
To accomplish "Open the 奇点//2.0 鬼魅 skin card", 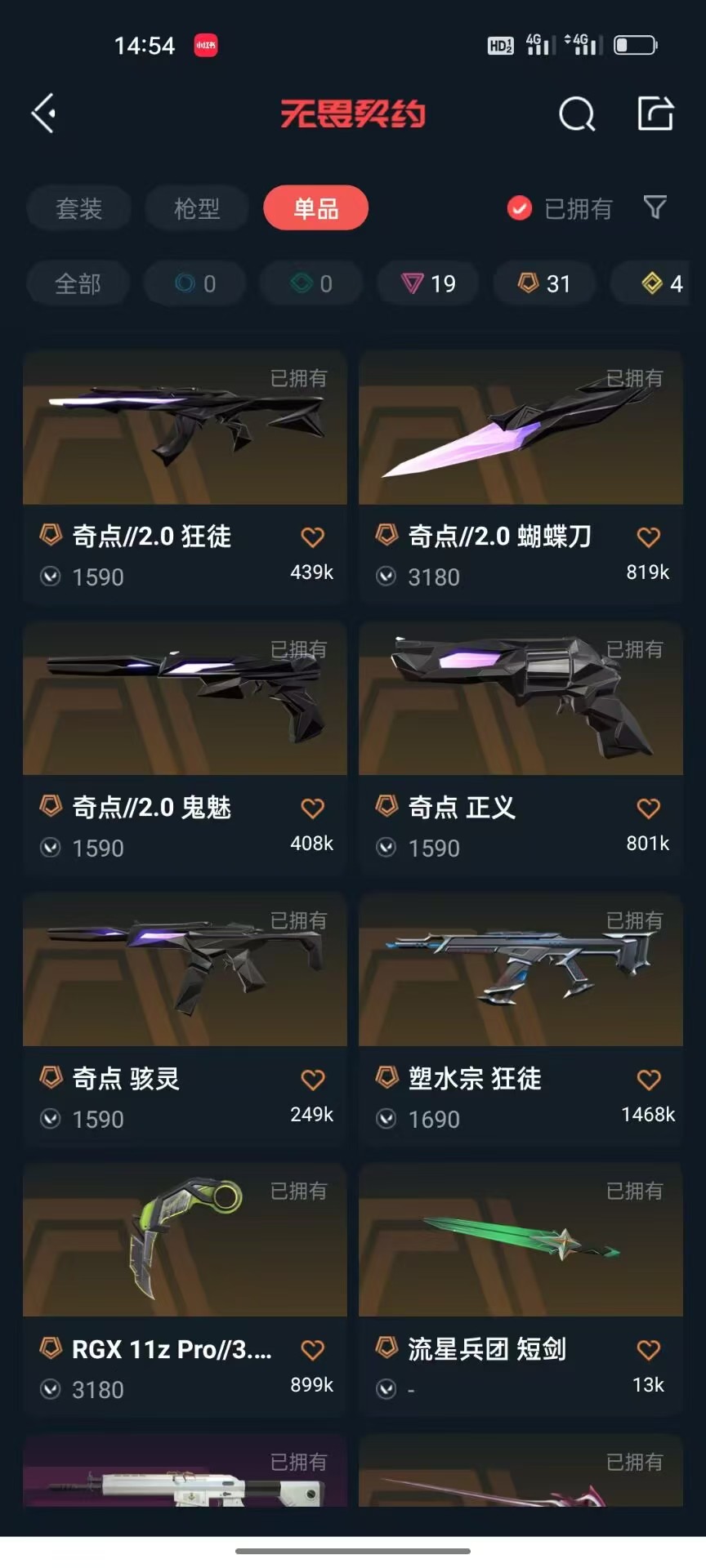I will coord(185,748).
